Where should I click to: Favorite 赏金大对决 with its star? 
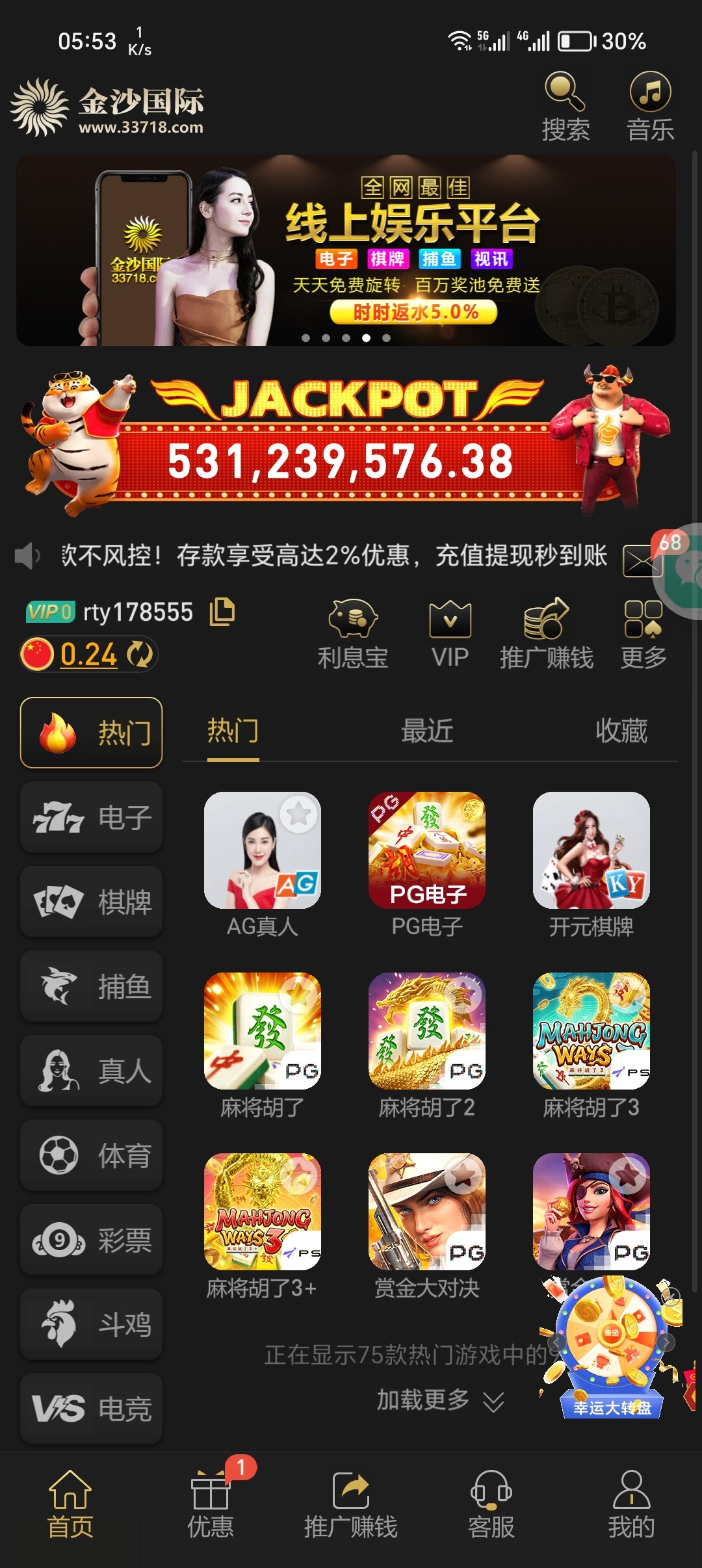tap(463, 1174)
